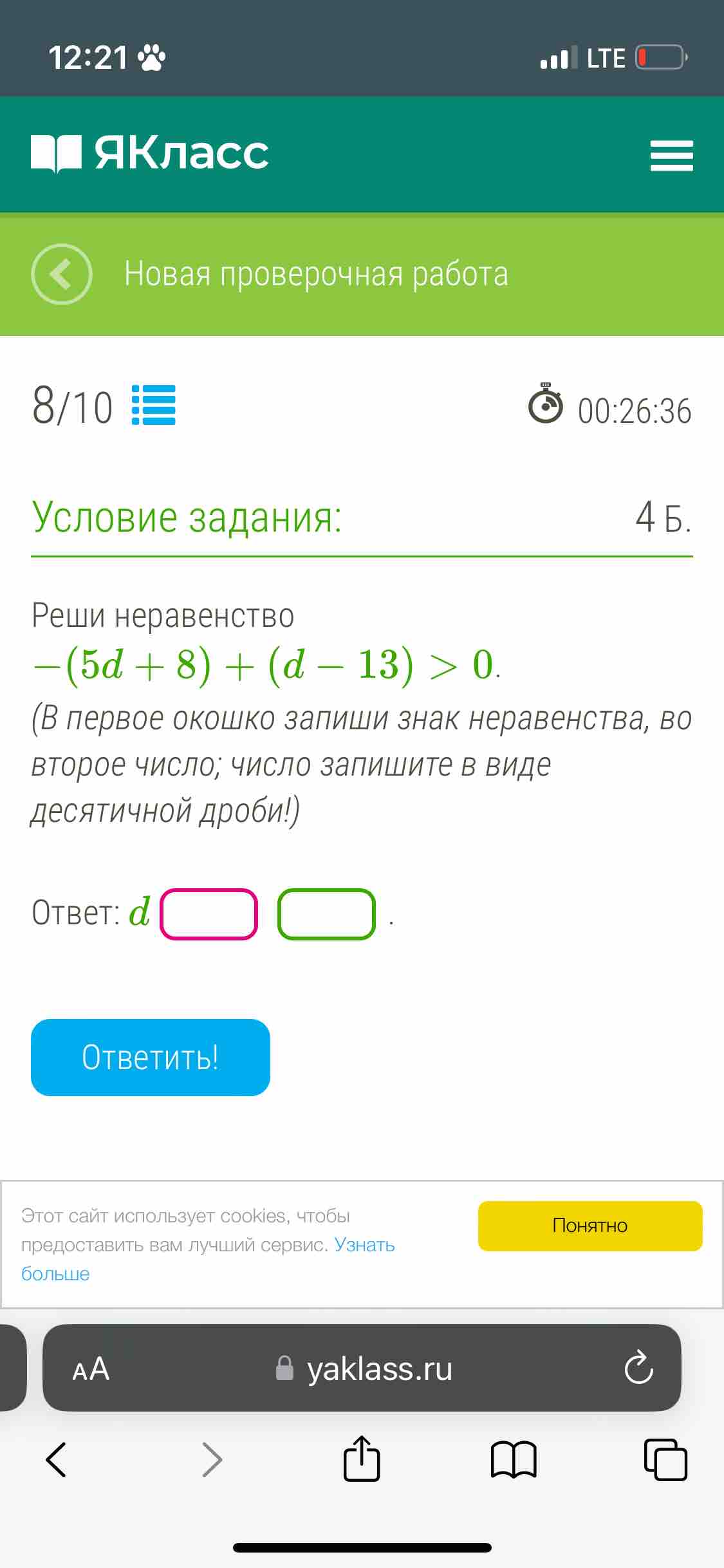Go back in Safari browser history

[x=56, y=1460]
